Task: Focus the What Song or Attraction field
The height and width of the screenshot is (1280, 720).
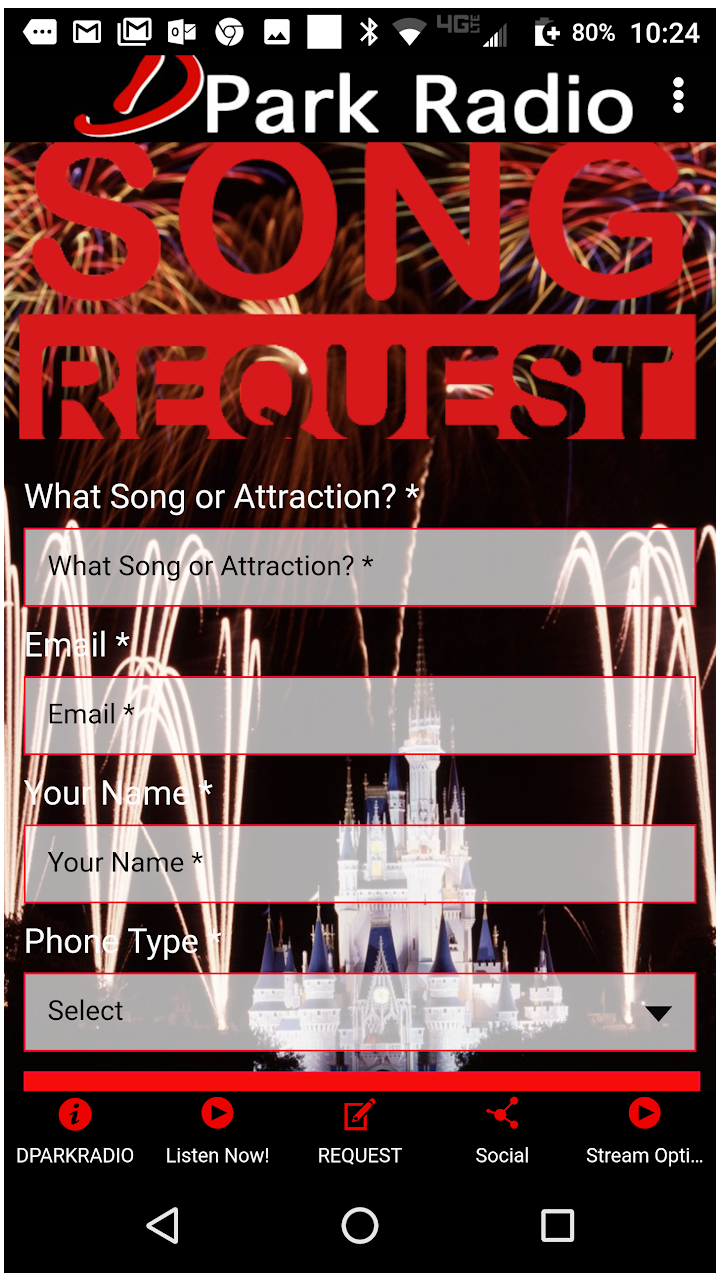Action: 360,567
